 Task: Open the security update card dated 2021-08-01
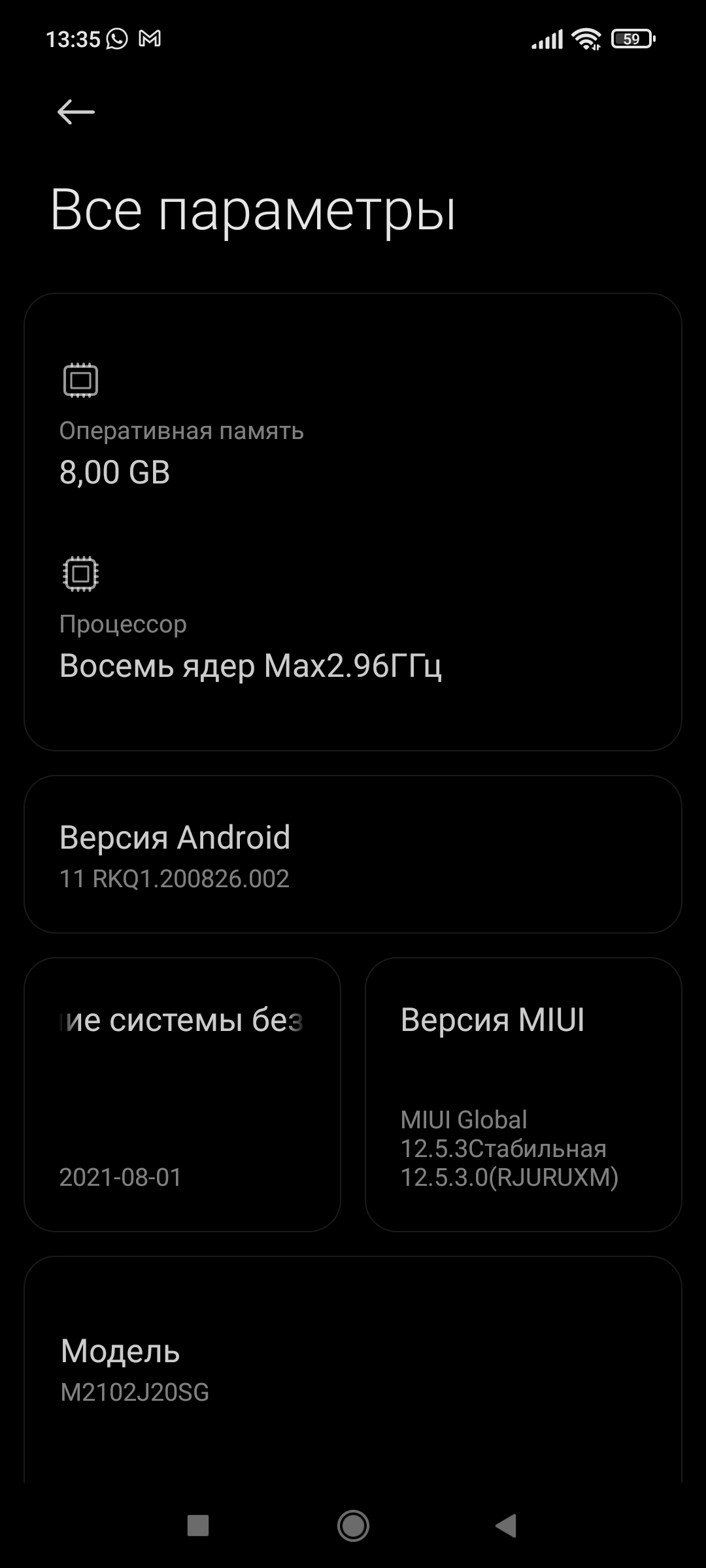[x=182, y=1095]
